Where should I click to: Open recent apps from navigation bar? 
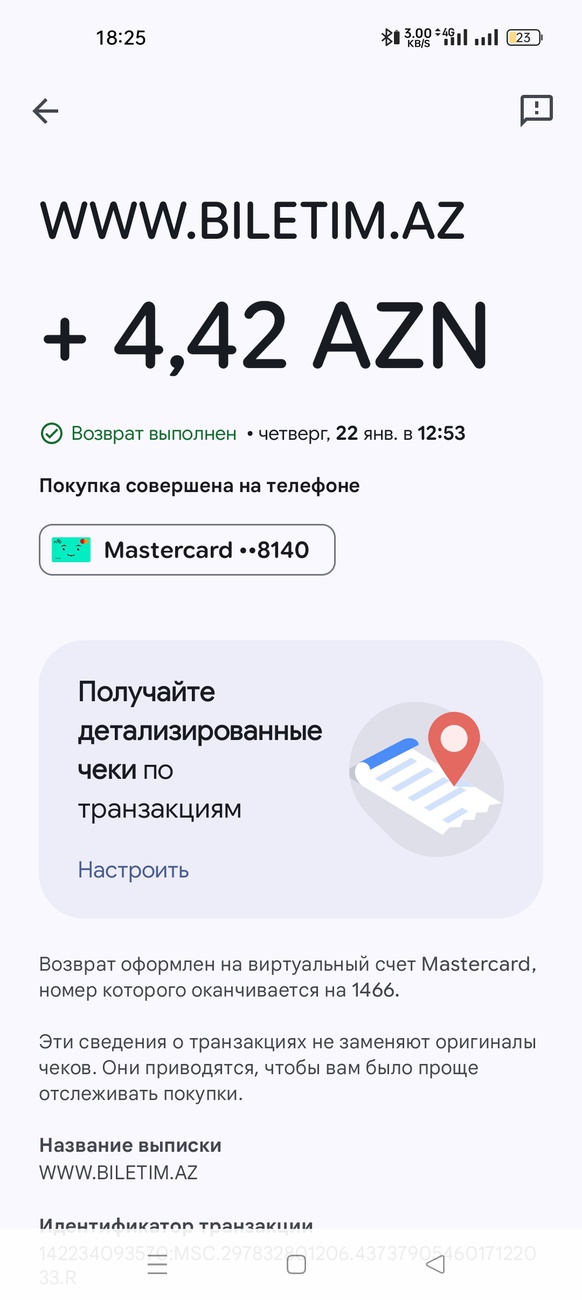[158, 1264]
